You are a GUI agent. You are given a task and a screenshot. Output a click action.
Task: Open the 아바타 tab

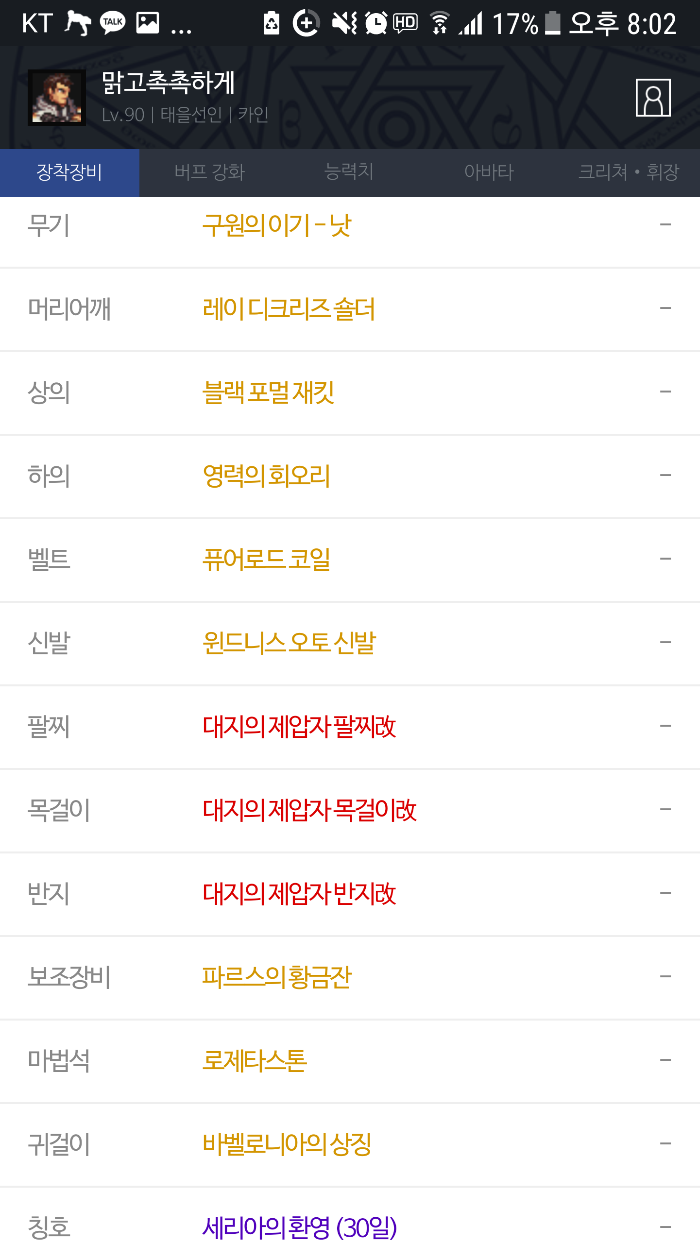click(488, 172)
